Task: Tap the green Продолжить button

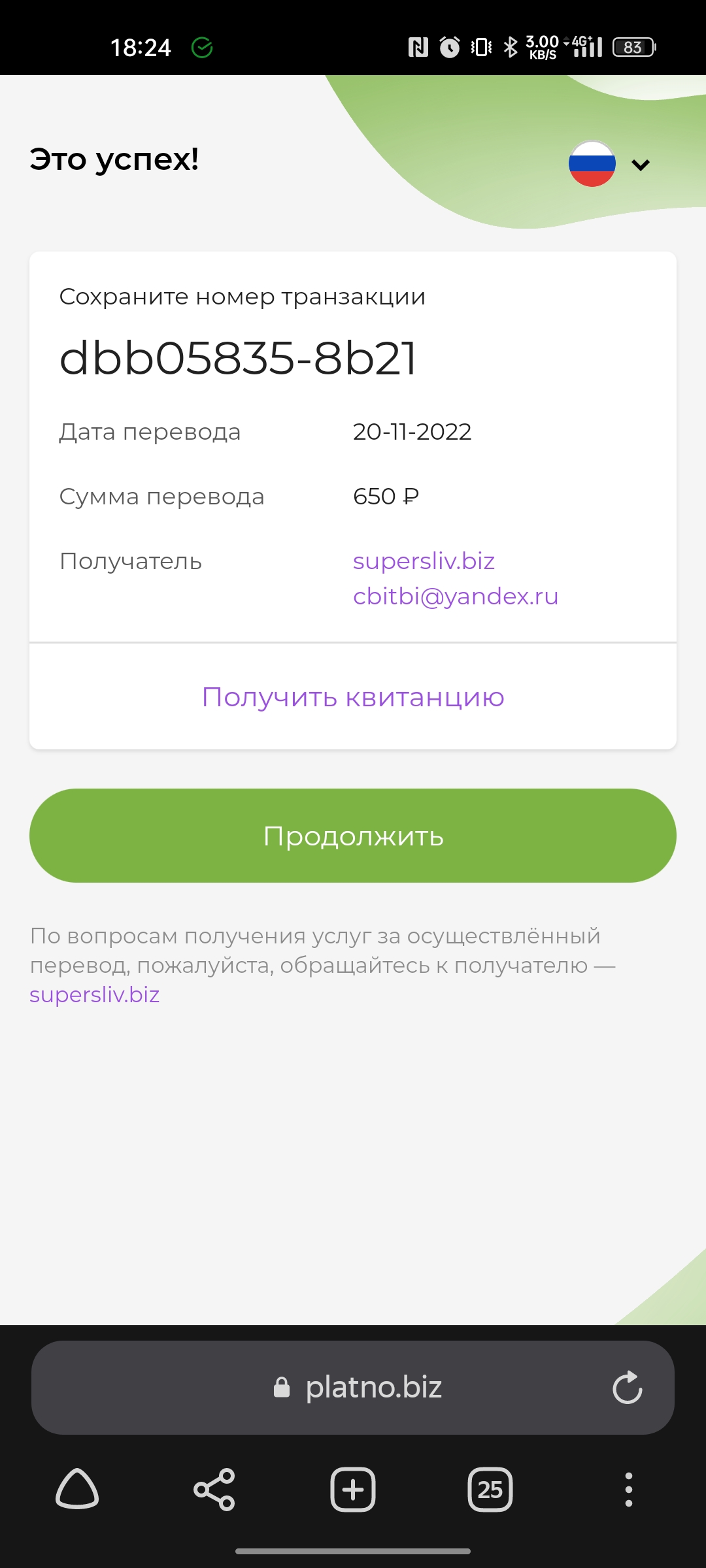Action: [353, 836]
